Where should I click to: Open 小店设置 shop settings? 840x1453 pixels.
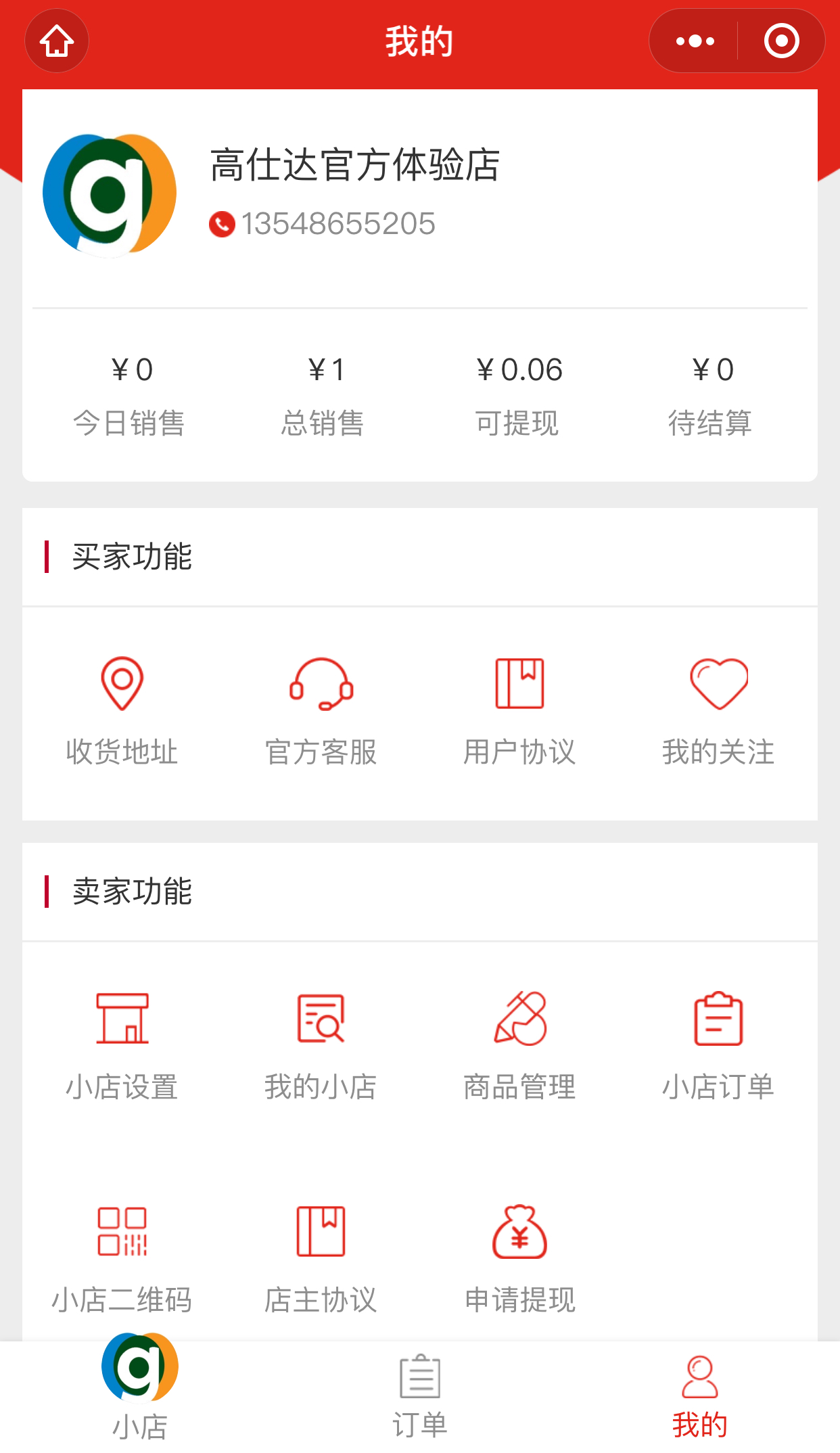[x=122, y=1046]
